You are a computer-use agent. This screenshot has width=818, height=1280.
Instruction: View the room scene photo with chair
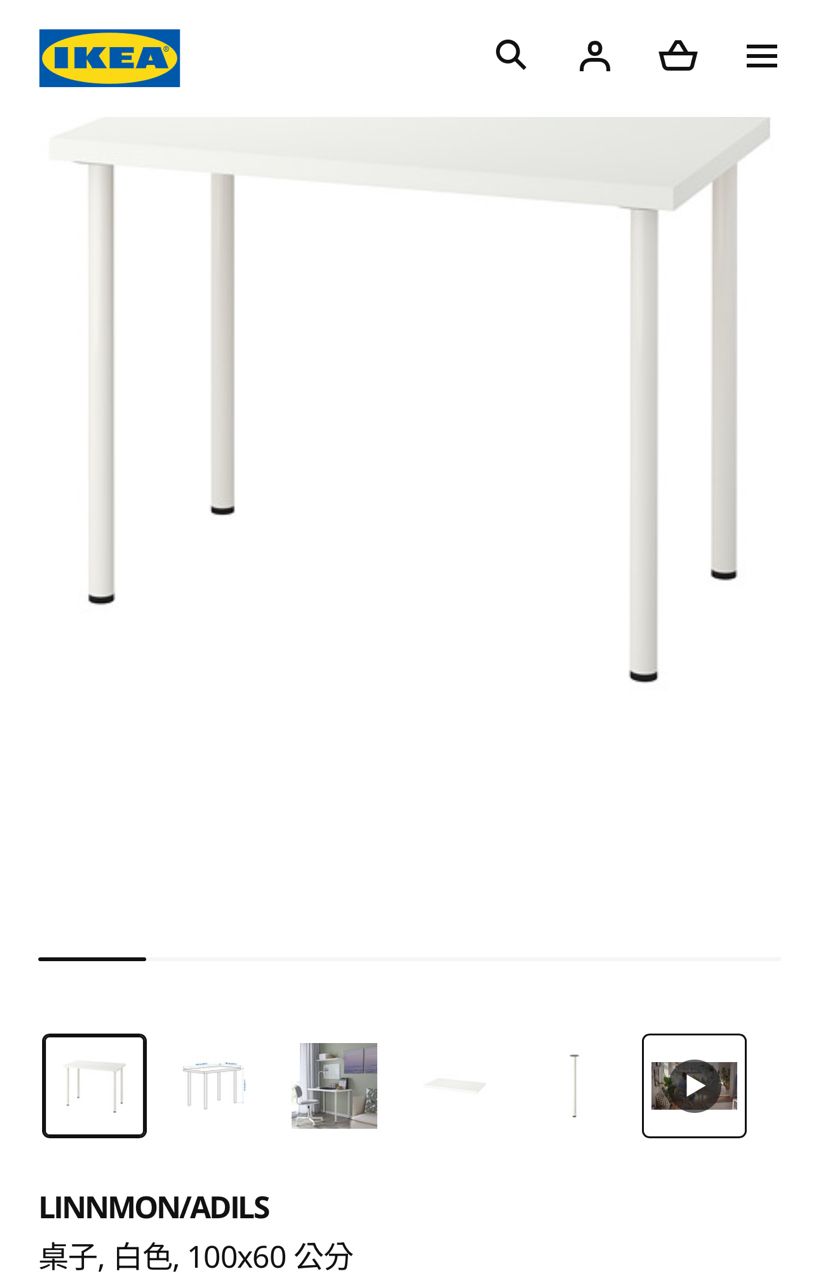334,1085
